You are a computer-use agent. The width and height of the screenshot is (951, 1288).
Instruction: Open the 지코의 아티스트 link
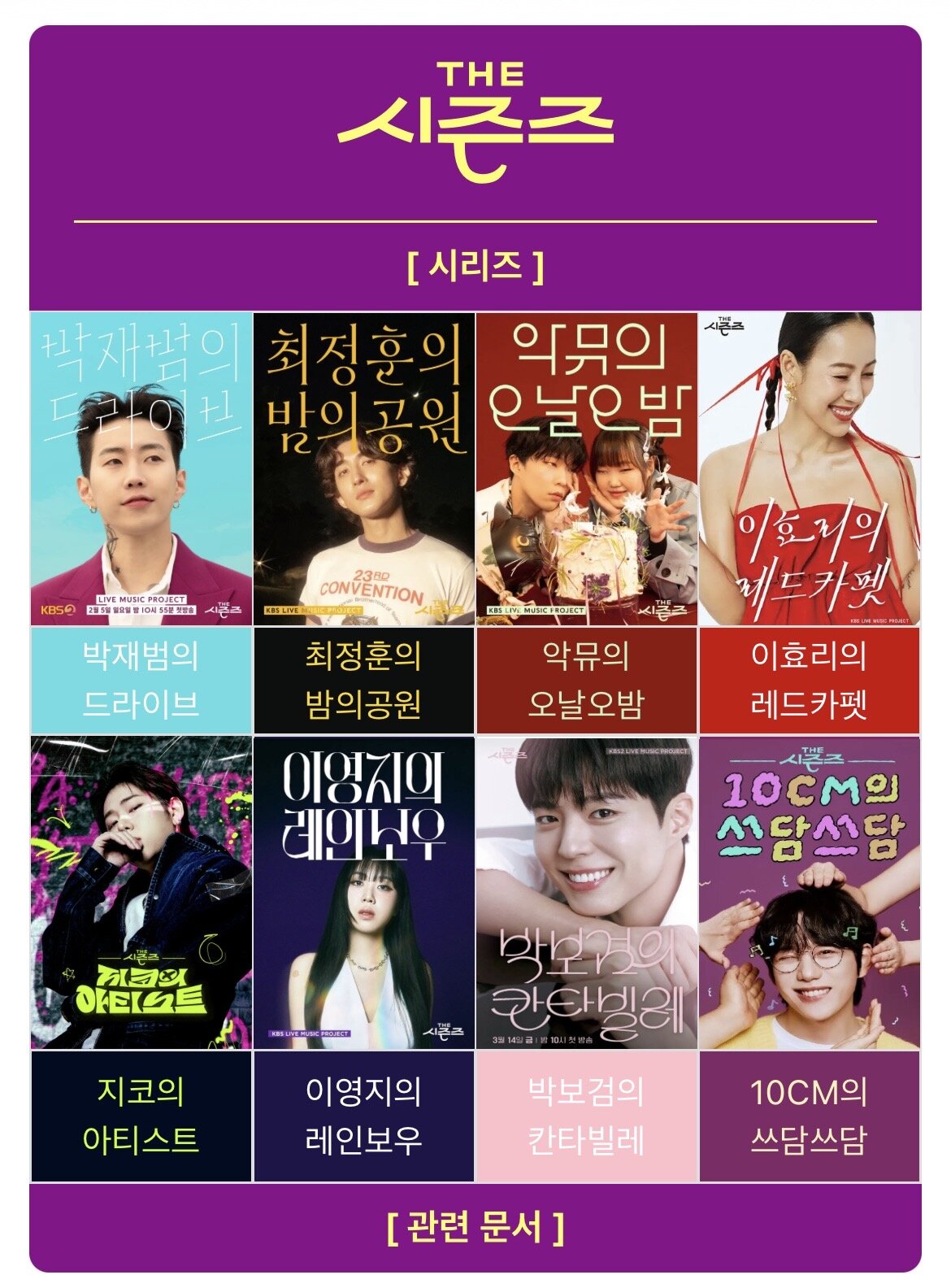[x=141, y=1115]
